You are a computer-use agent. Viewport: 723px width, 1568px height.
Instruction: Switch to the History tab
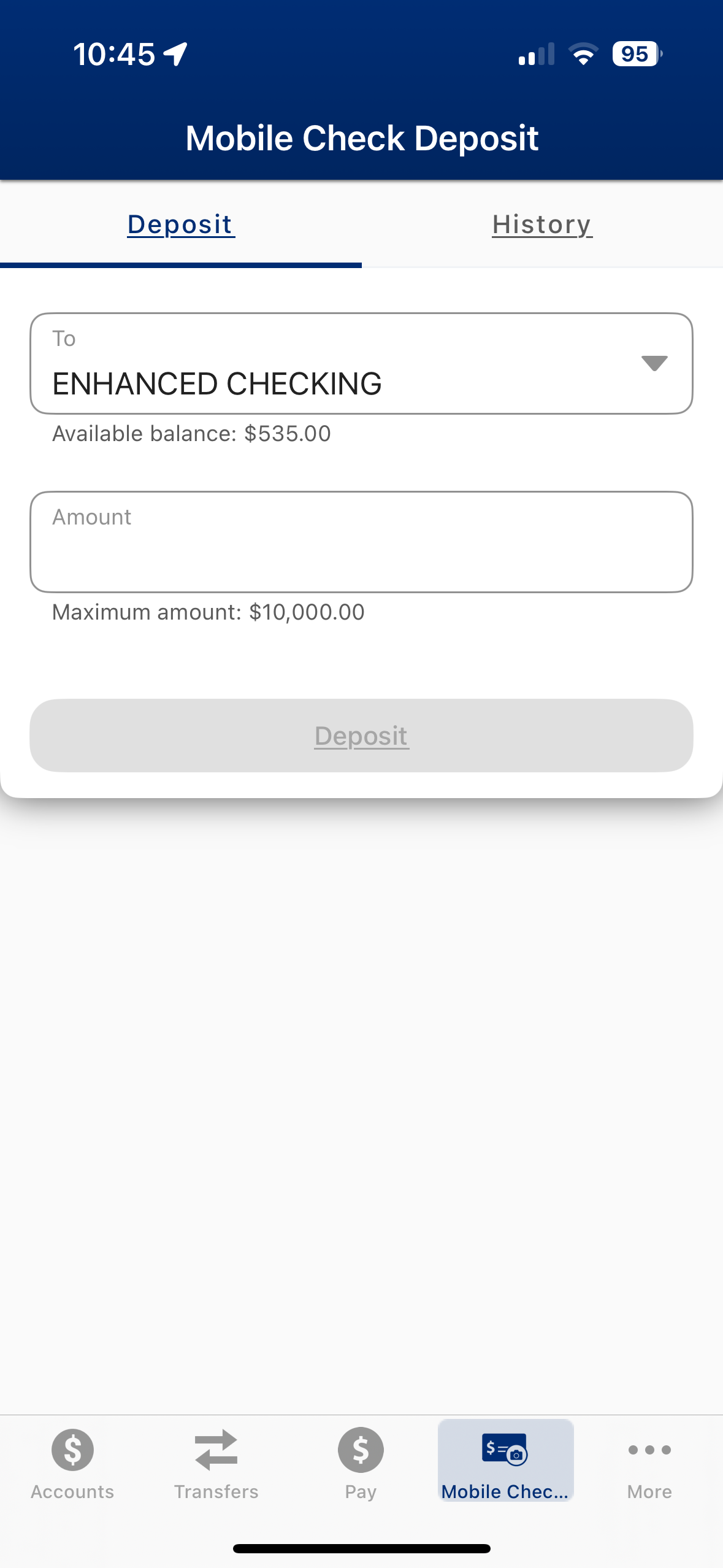[x=542, y=225]
